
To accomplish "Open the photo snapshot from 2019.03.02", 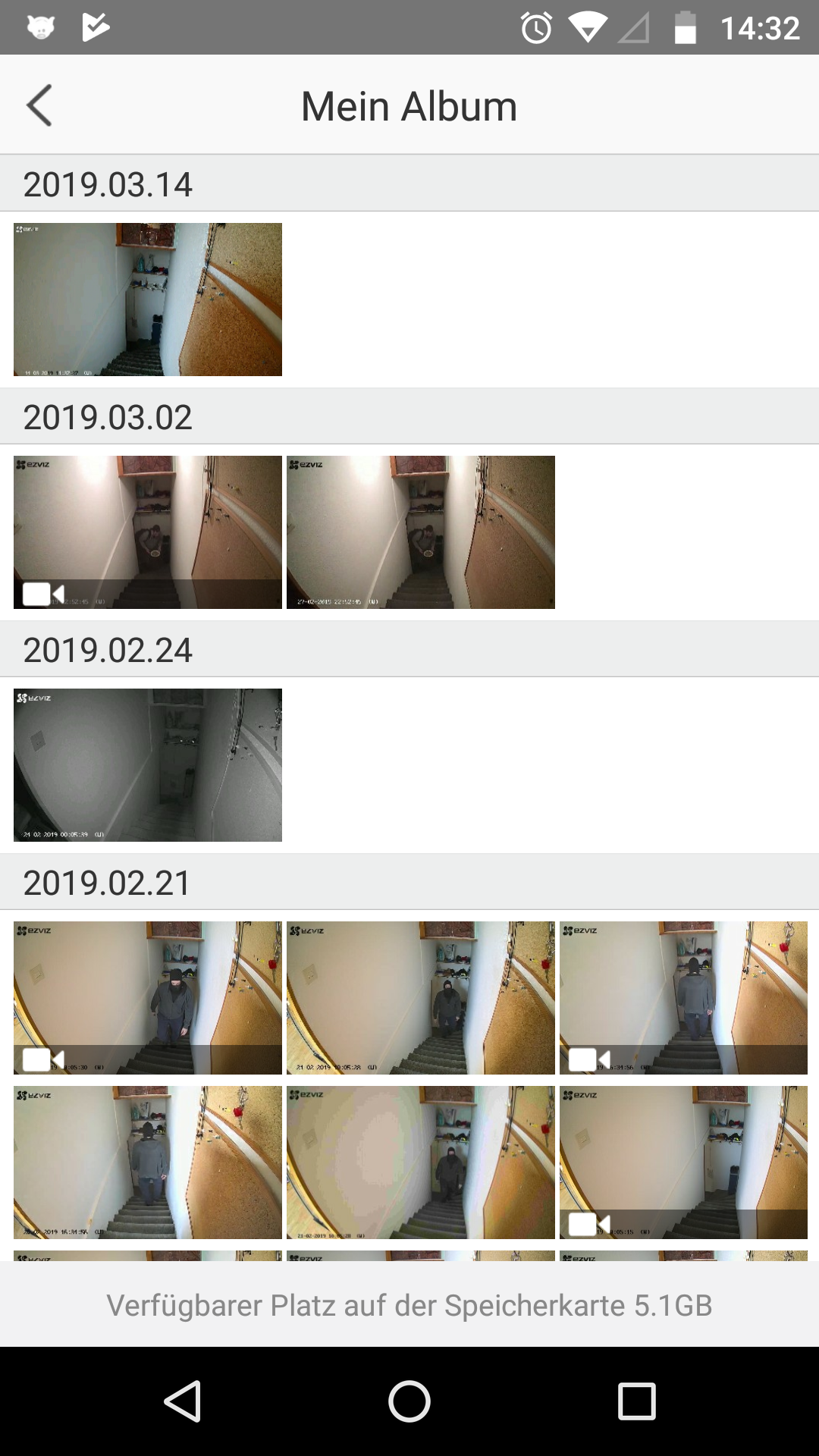I will pyautogui.click(x=421, y=532).
